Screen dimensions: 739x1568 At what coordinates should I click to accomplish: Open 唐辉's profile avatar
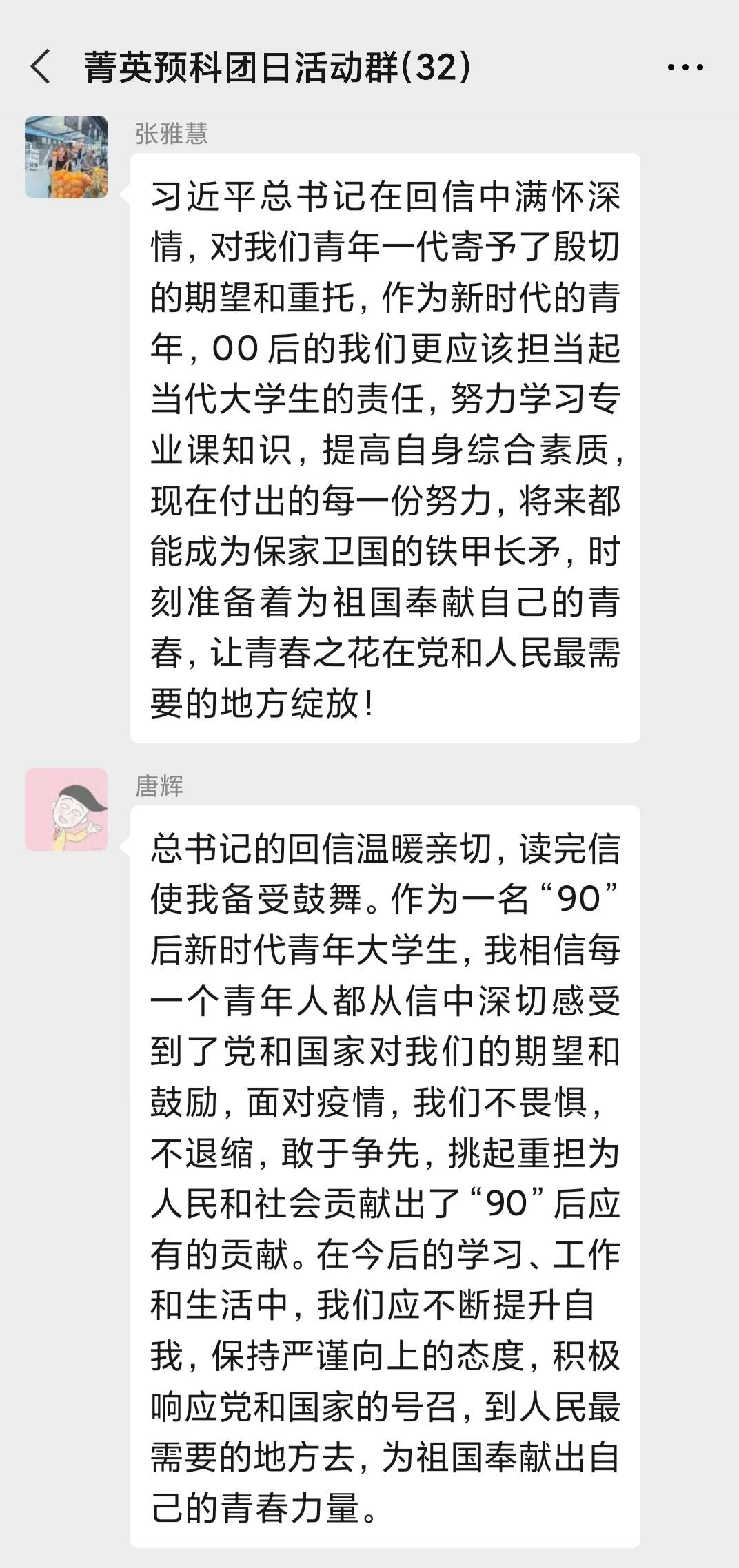pyautogui.click(x=66, y=809)
